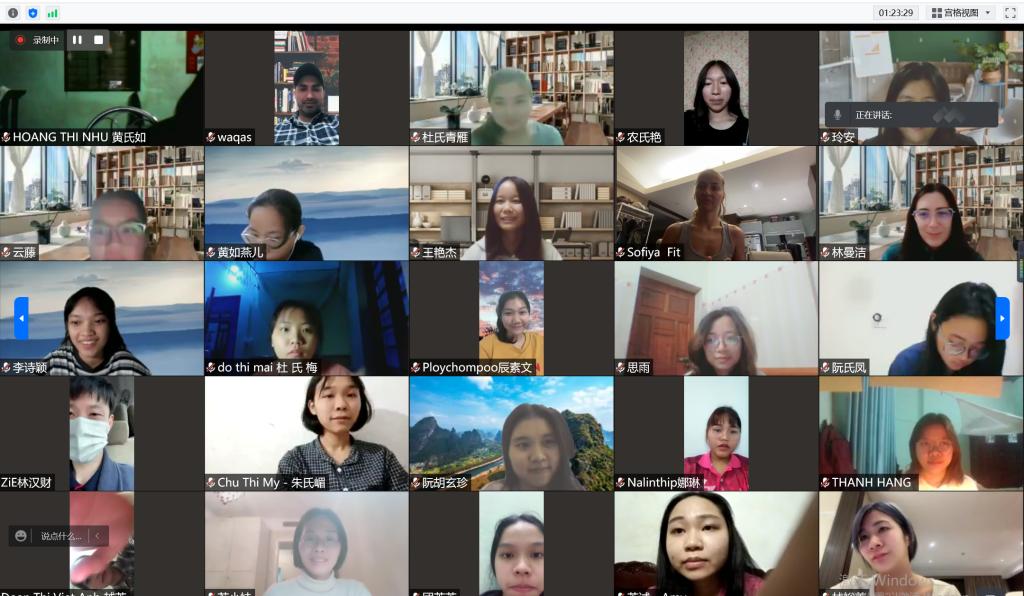
Task: Select Sofiya Fit's video tile
Action: [715, 203]
